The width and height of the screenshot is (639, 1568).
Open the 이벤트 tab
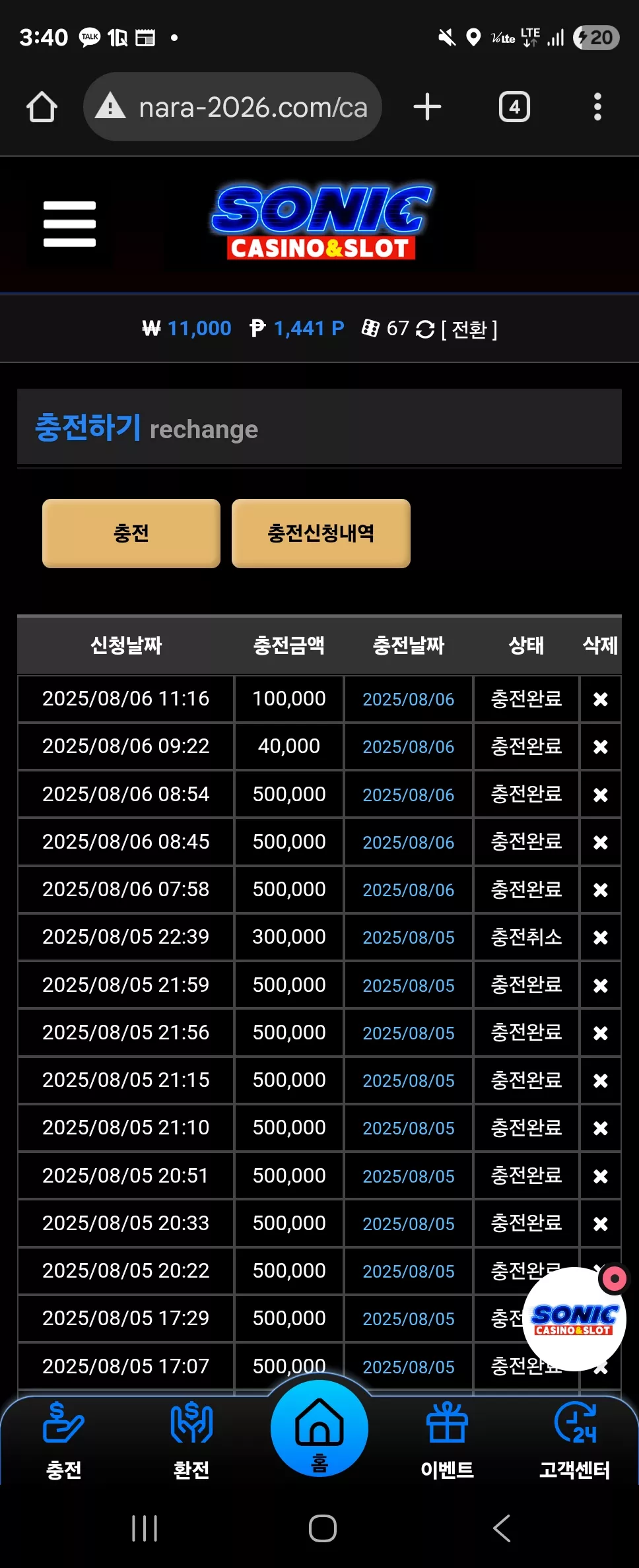point(447,1440)
